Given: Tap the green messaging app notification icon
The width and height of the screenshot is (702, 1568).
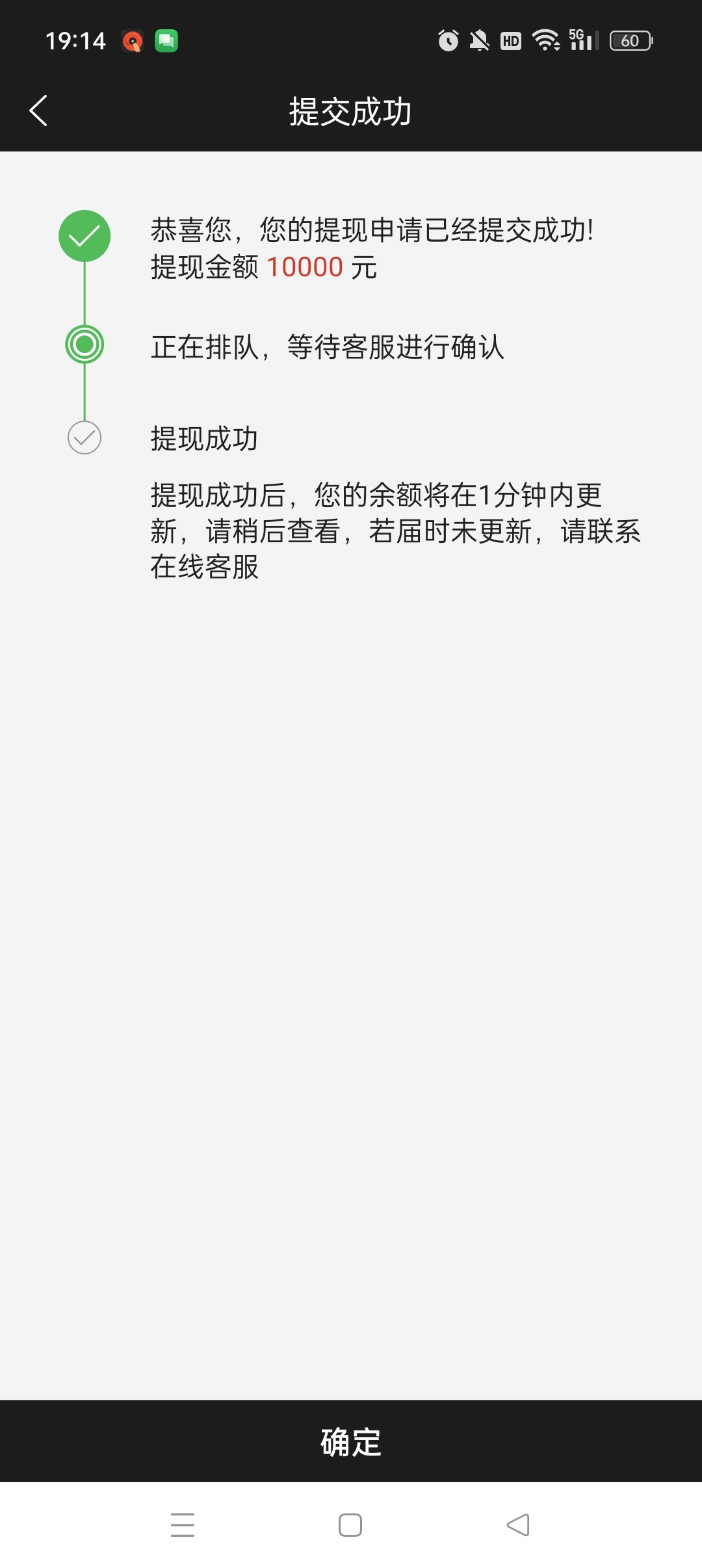Looking at the screenshot, I should (167, 40).
